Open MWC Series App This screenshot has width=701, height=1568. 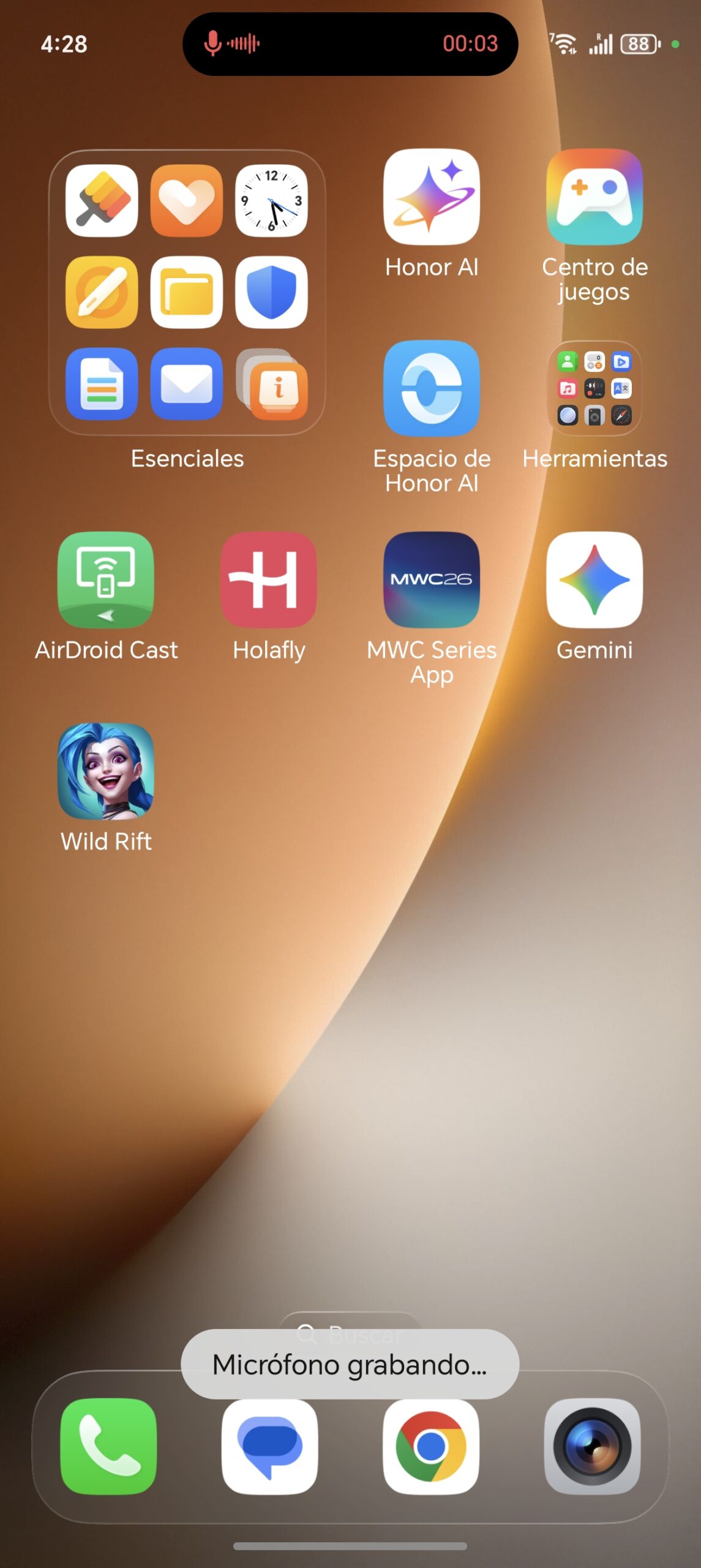point(431,579)
